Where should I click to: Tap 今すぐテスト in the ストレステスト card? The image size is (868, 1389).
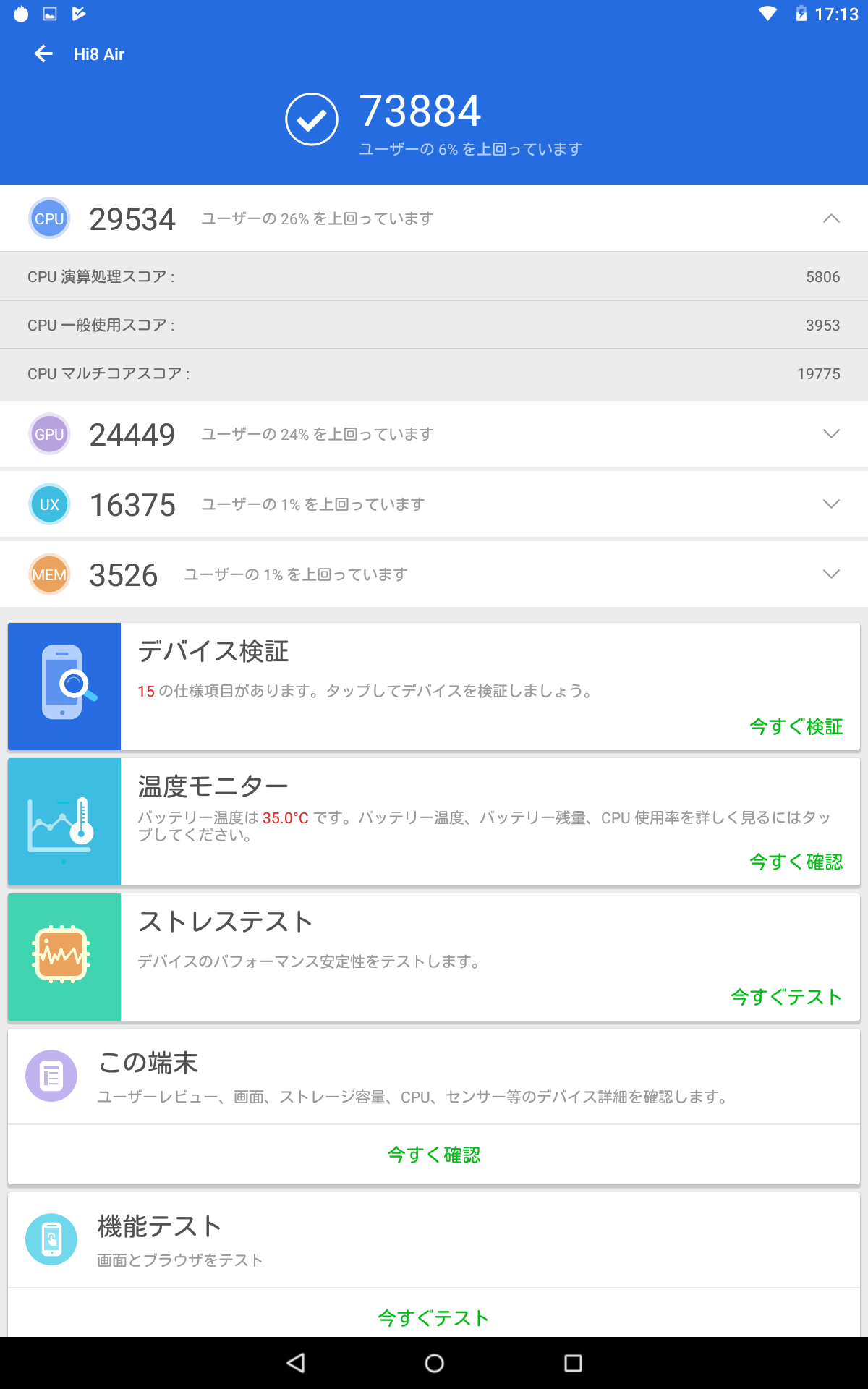786,997
